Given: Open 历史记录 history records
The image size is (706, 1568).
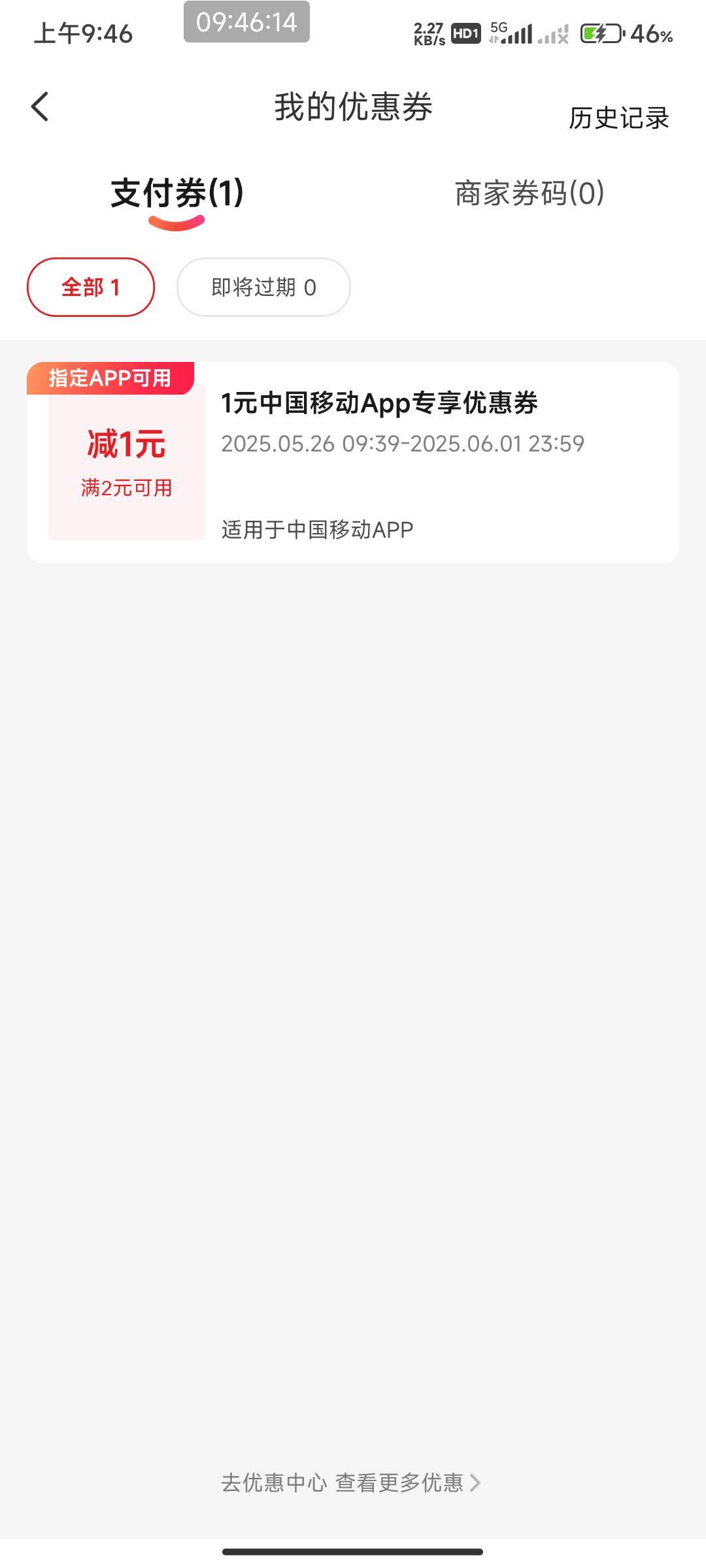Looking at the screenshot, I should 618,118.
